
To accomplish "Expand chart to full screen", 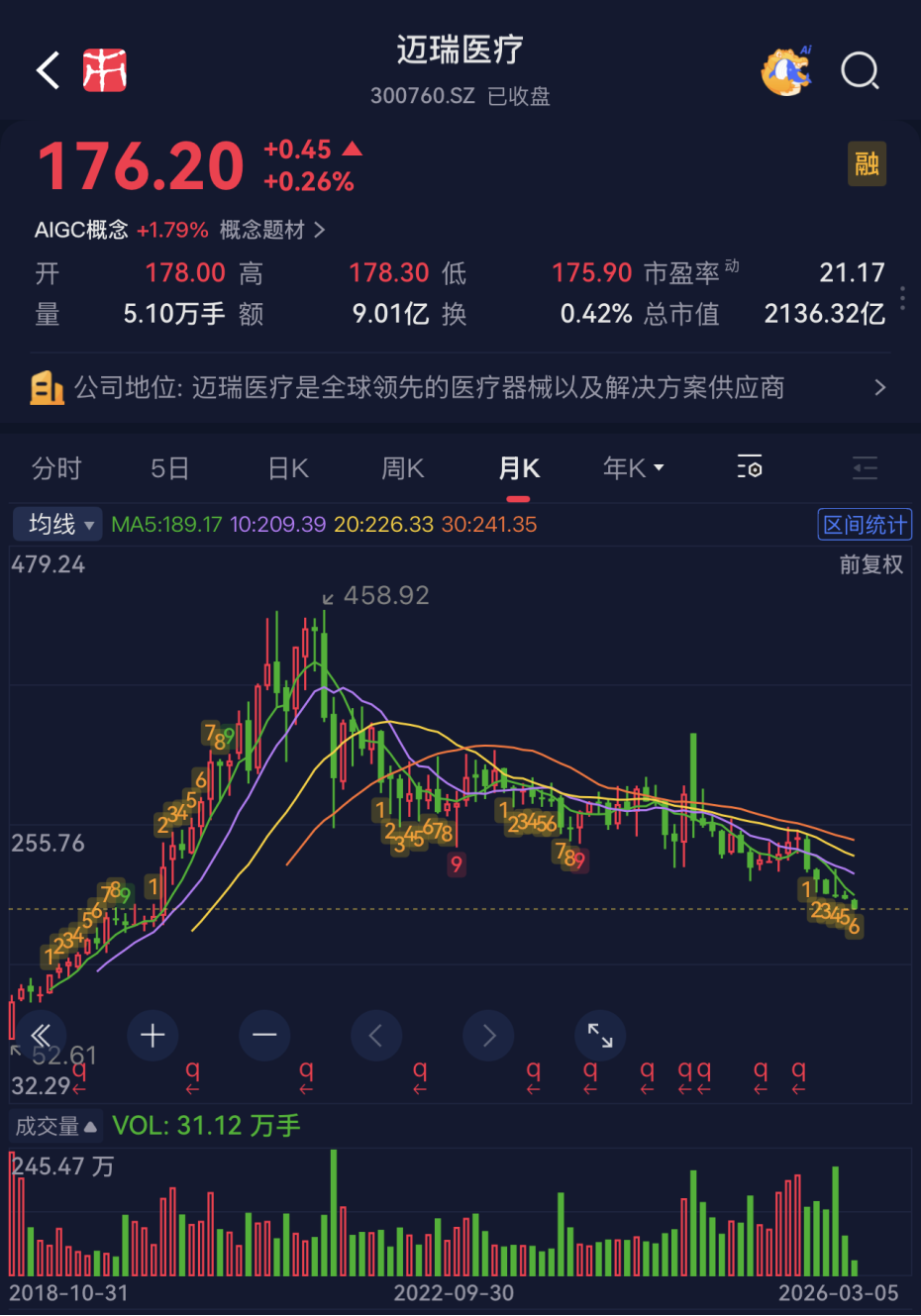I will (x=600, y=1036).
